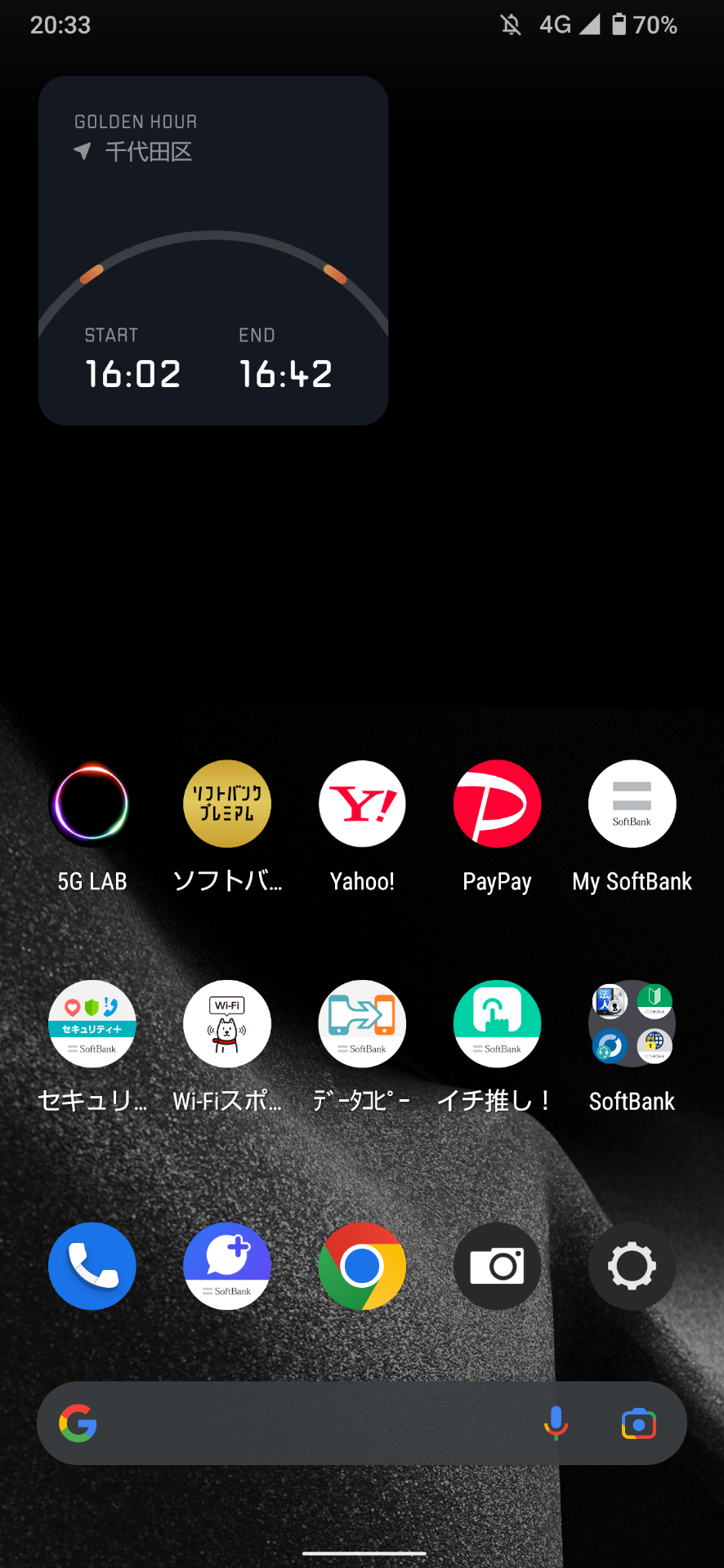Open Google Lens from the search bar

click(638, 1423)
